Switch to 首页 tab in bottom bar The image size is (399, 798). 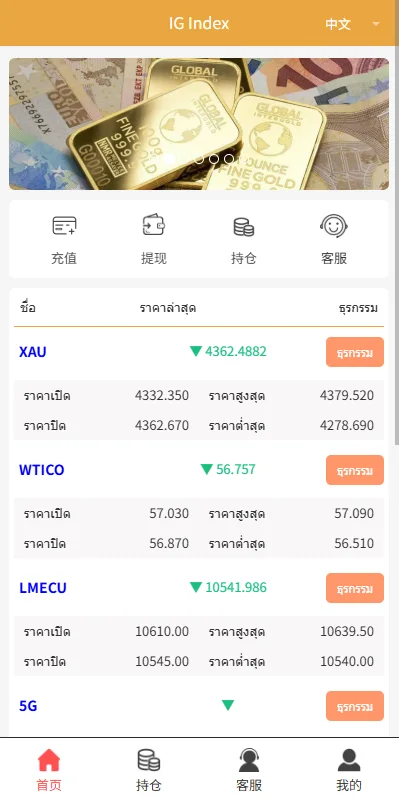[49, 770]
